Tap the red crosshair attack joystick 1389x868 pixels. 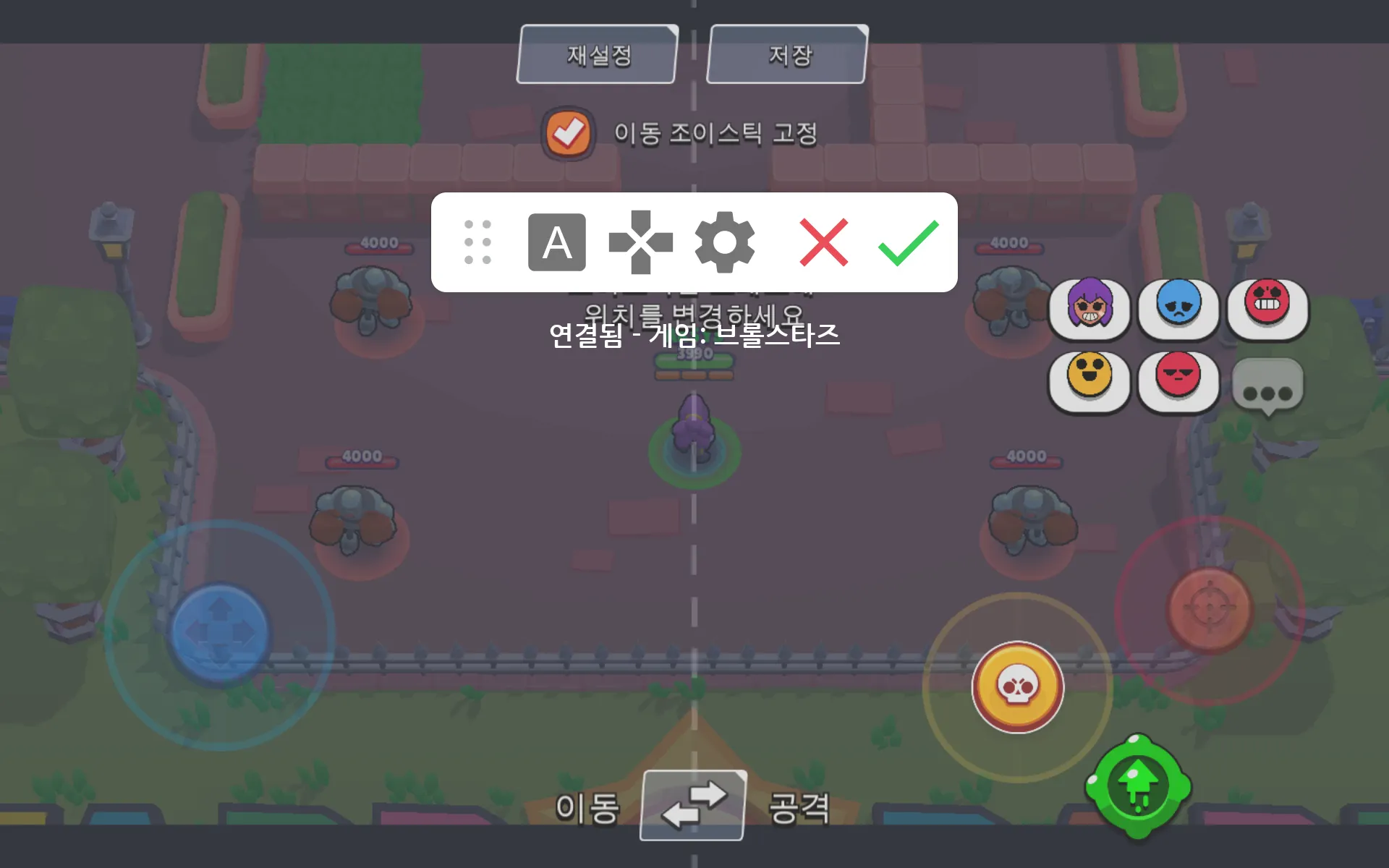click(x=1208, y=610)
